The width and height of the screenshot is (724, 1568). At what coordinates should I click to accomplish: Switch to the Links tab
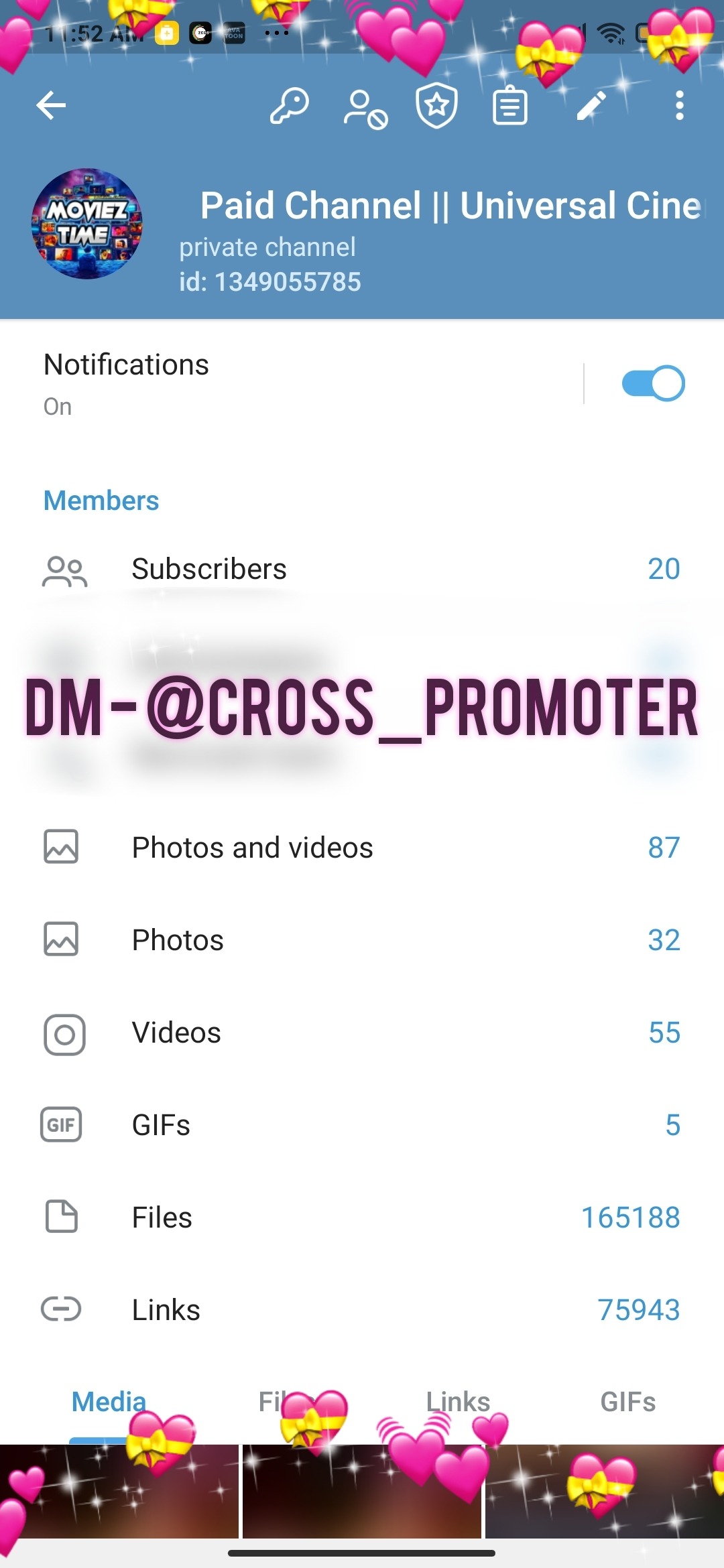coord(459,1402)
